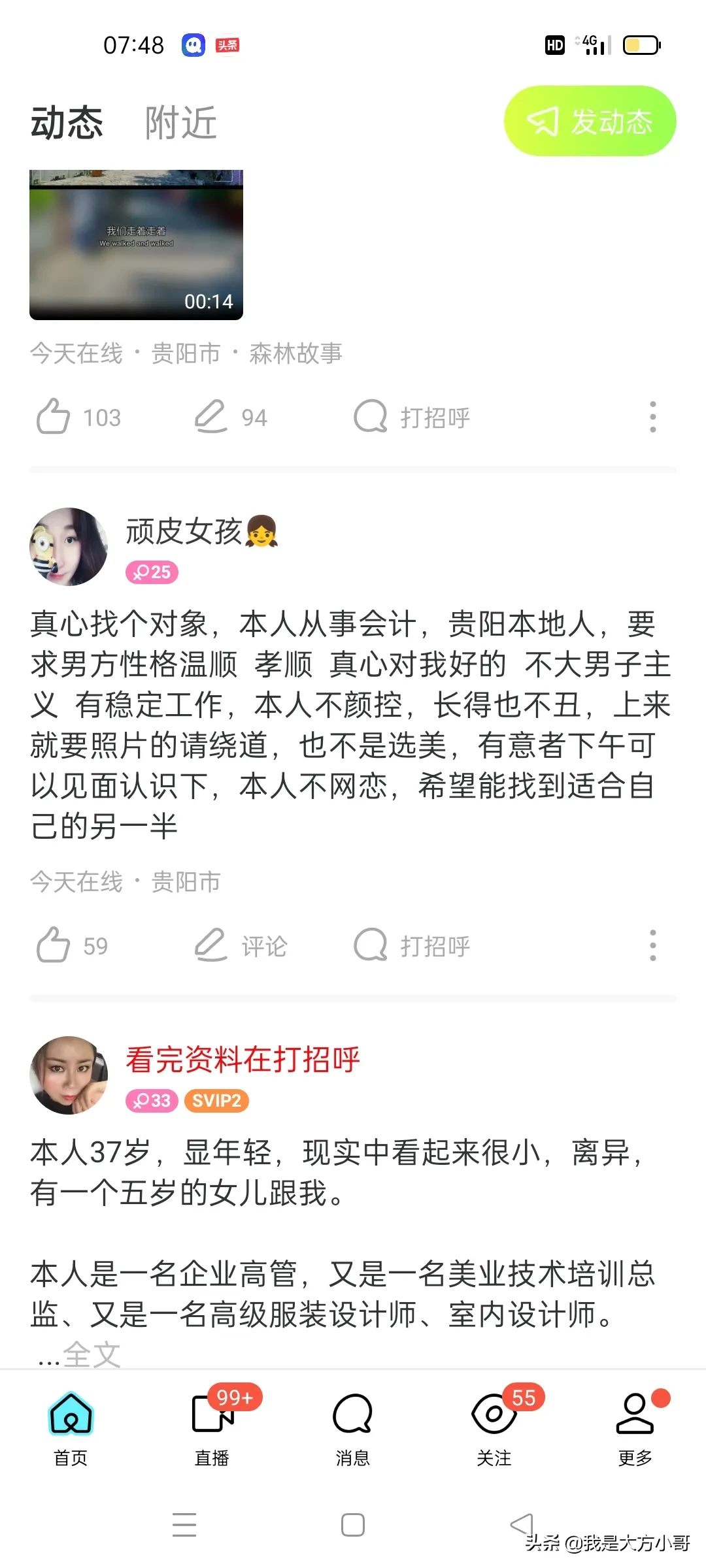706x1568 pixels.
Task: Open the 直播 tab
Action: click(x=212, y=1428)
